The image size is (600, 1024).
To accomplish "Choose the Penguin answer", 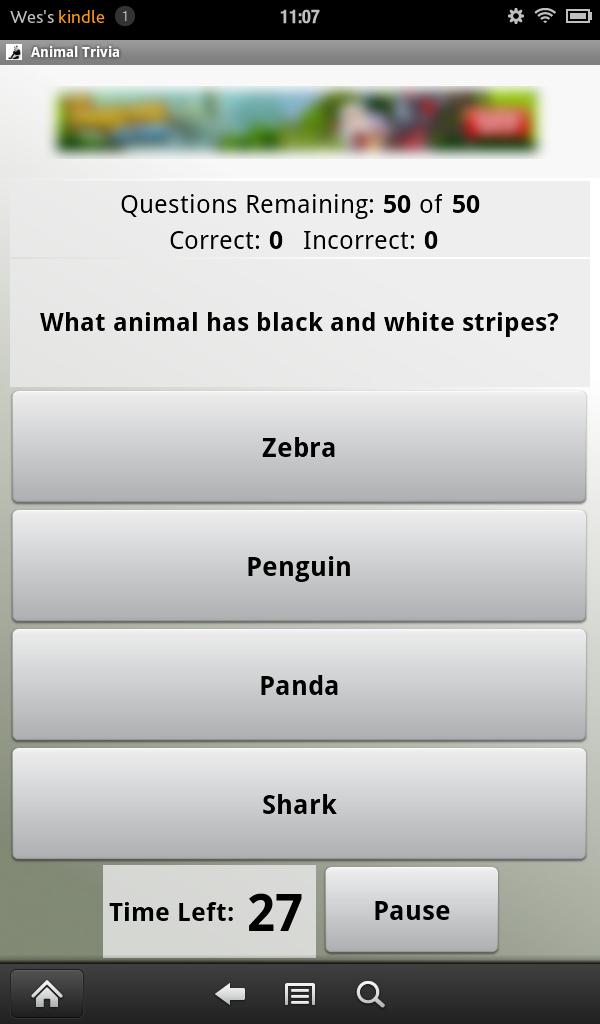I will tap(299, 566).
